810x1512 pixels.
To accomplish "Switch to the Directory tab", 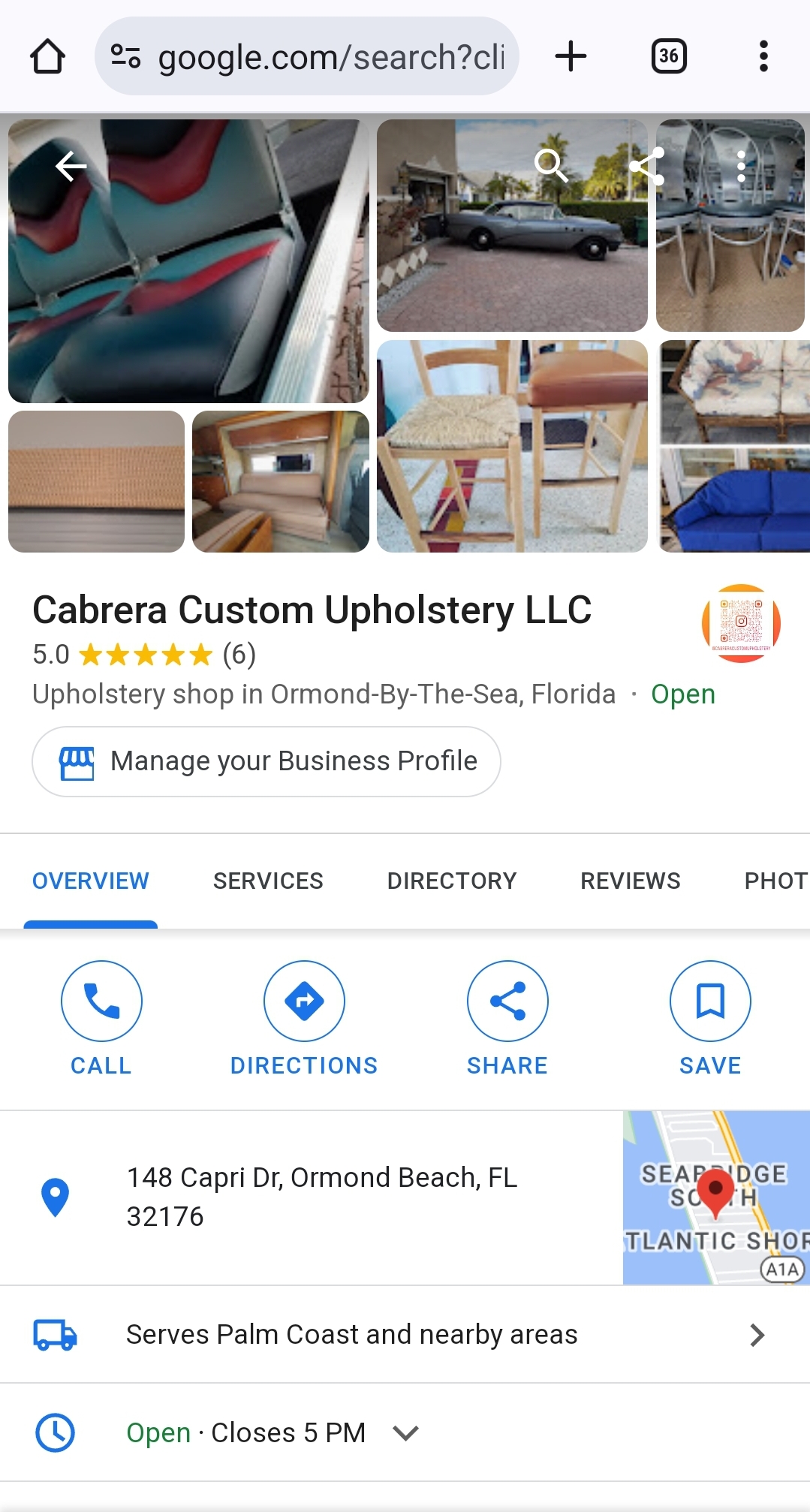I will click(451, 881).
